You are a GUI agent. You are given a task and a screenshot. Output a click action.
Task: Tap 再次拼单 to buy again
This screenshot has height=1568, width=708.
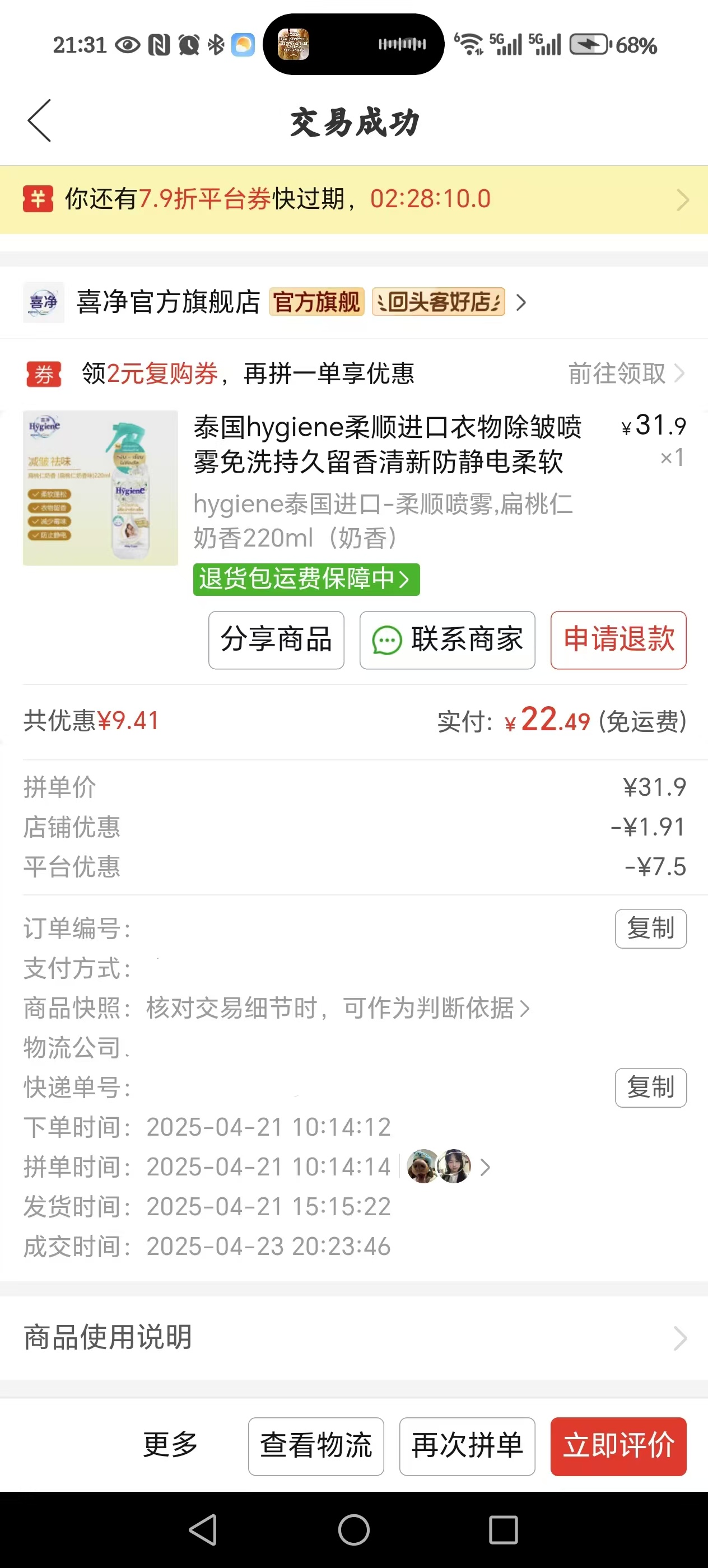point(467,1446)
